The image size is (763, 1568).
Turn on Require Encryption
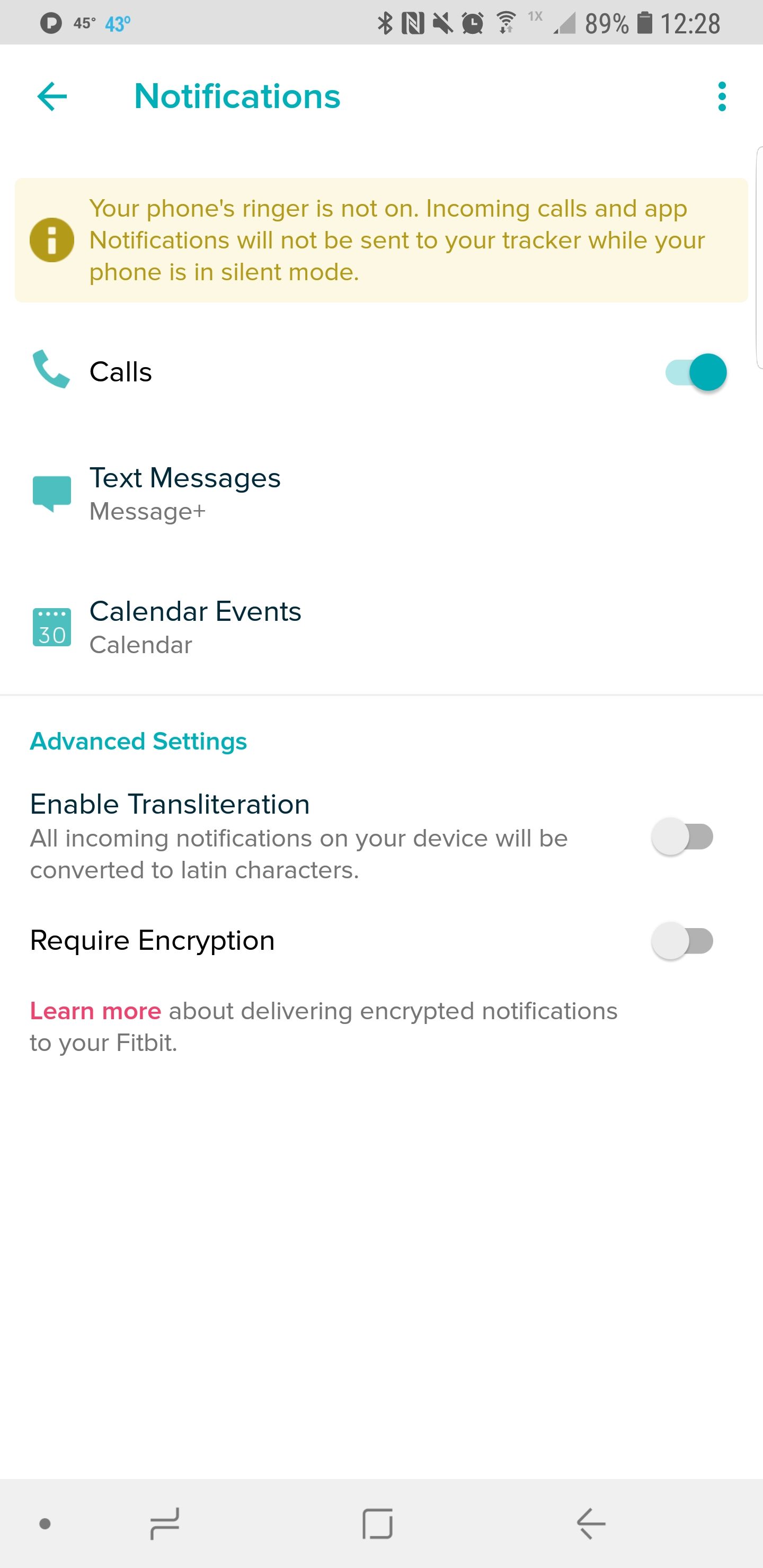click(682, 941)
